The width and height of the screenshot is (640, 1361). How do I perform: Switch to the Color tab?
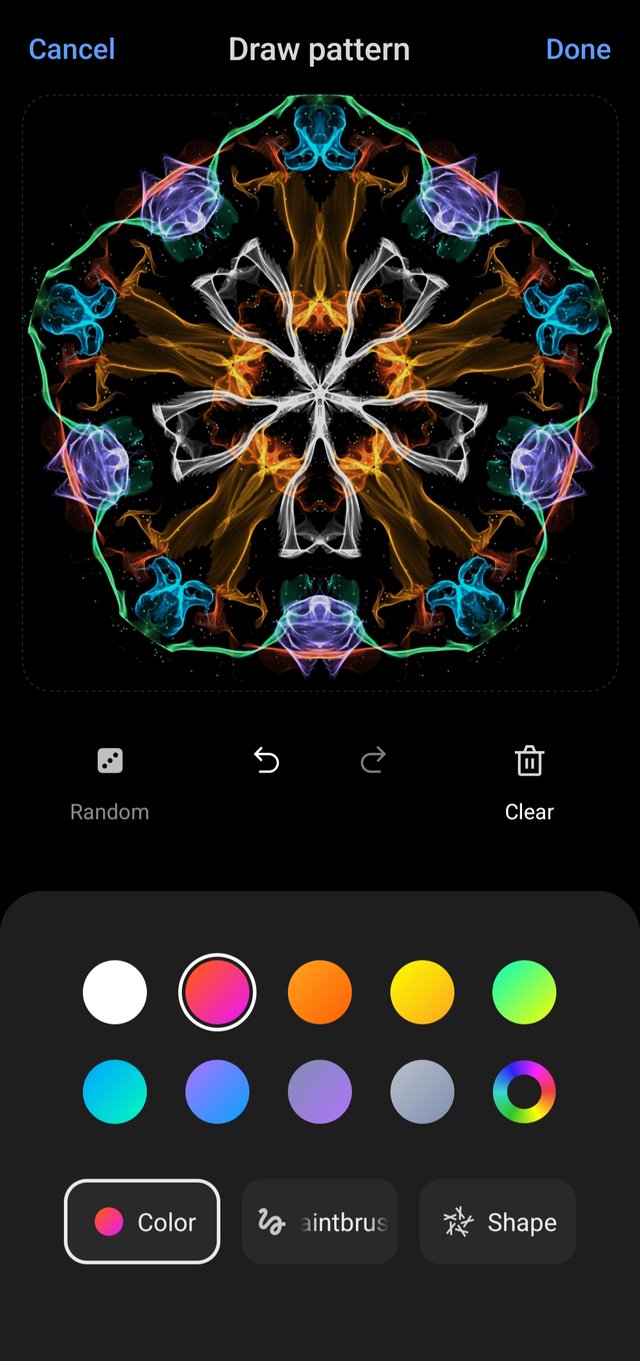click(142, 1221)
